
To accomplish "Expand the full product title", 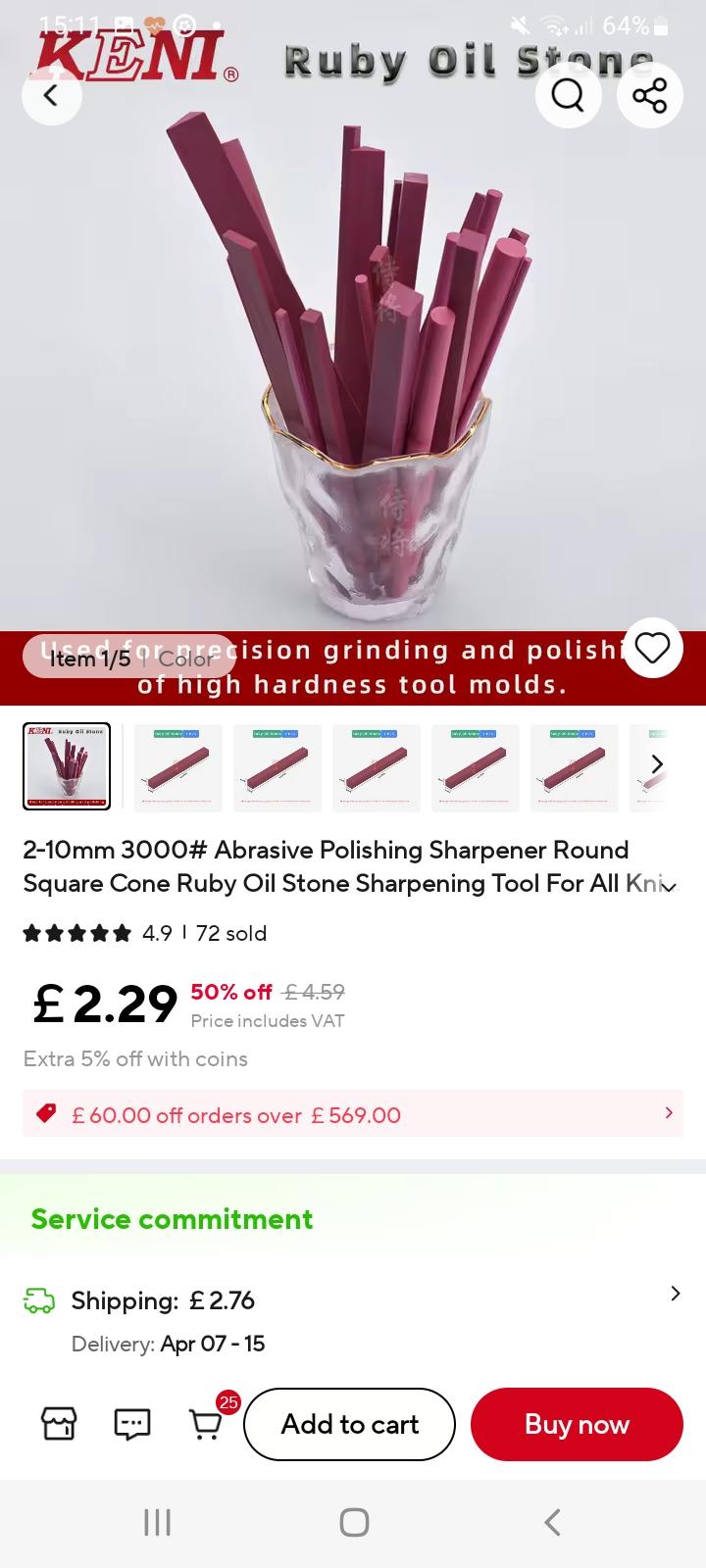I will pos(670,886).
